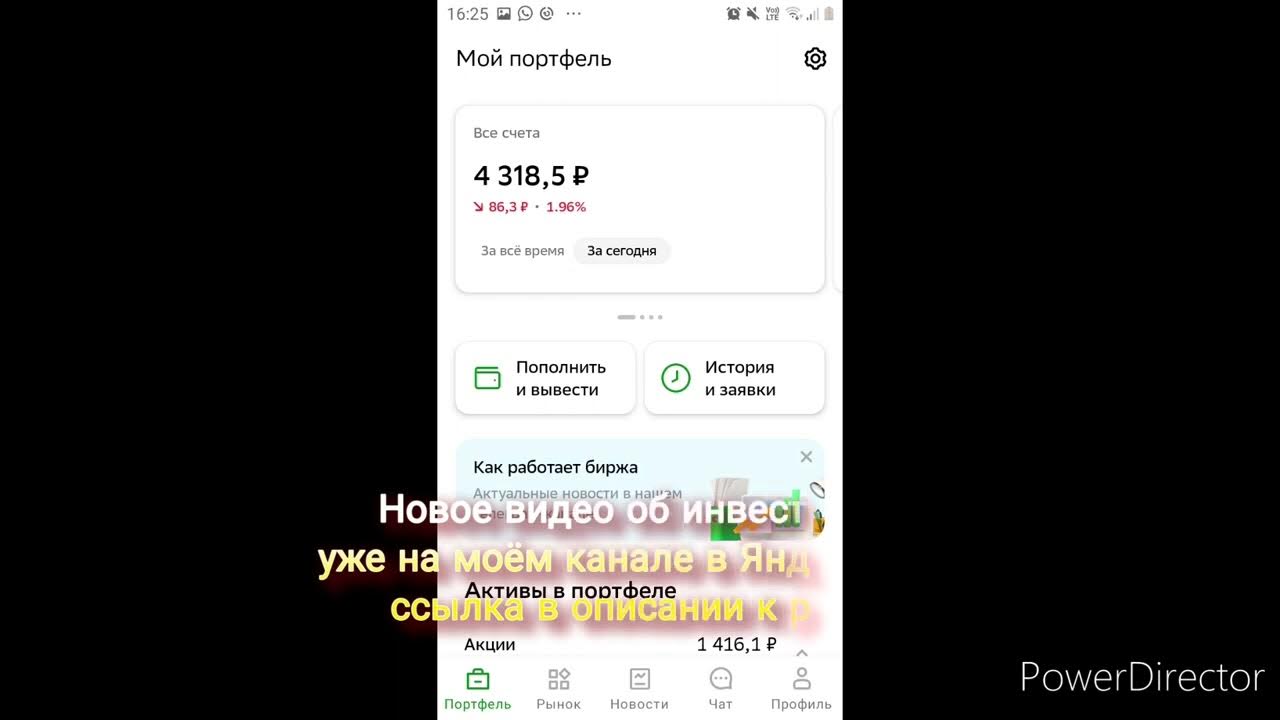Select За сегодня period chip

(621, 251)
